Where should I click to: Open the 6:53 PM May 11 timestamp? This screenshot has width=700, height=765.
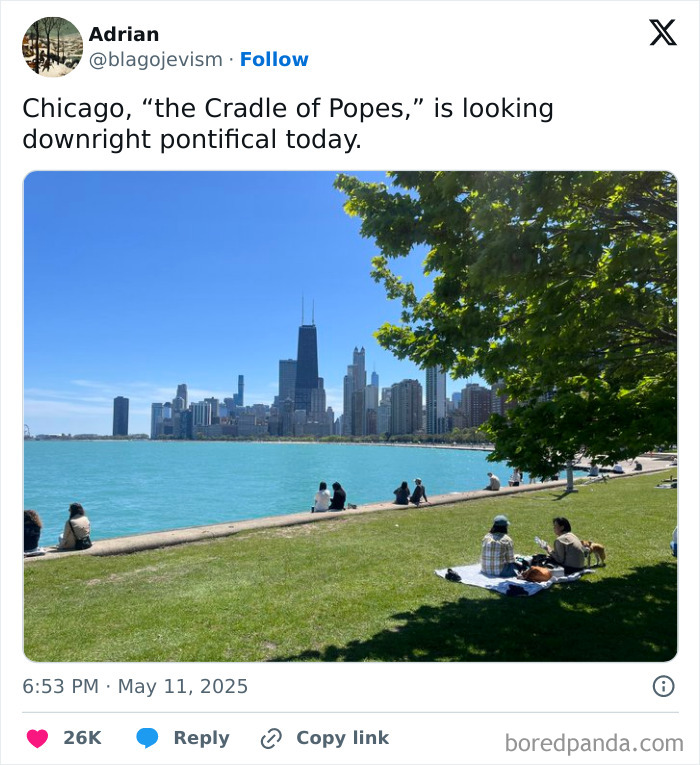pos(135,686)
